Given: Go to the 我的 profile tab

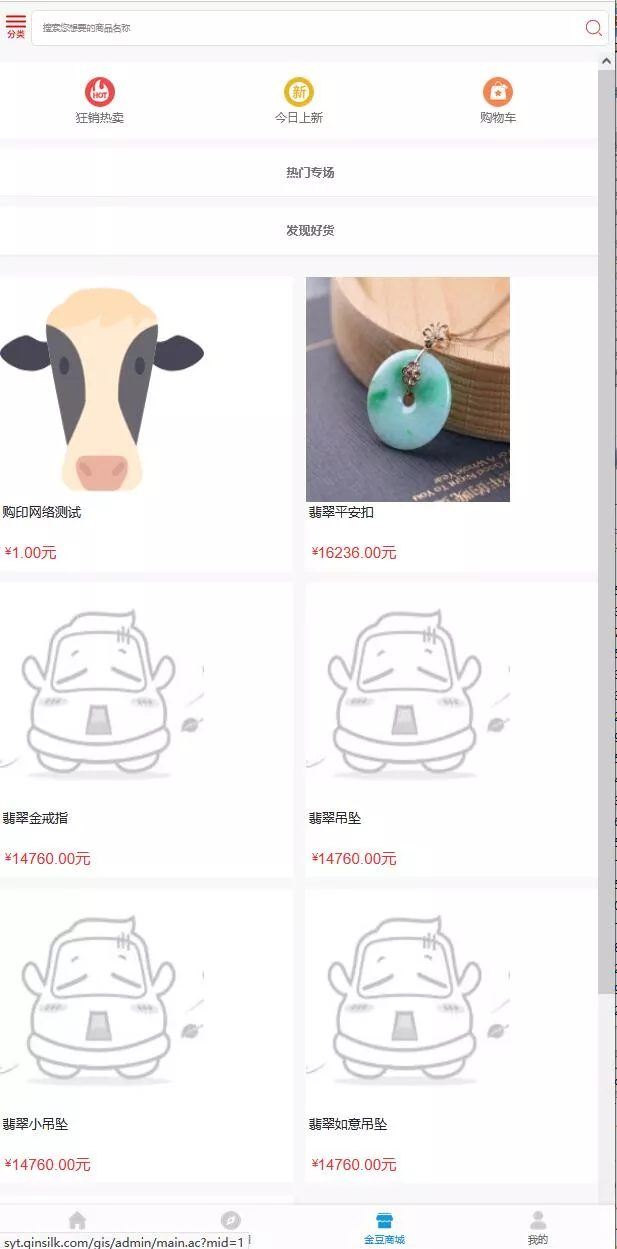Looking at the screenshot, I should tap(538, 1227).
